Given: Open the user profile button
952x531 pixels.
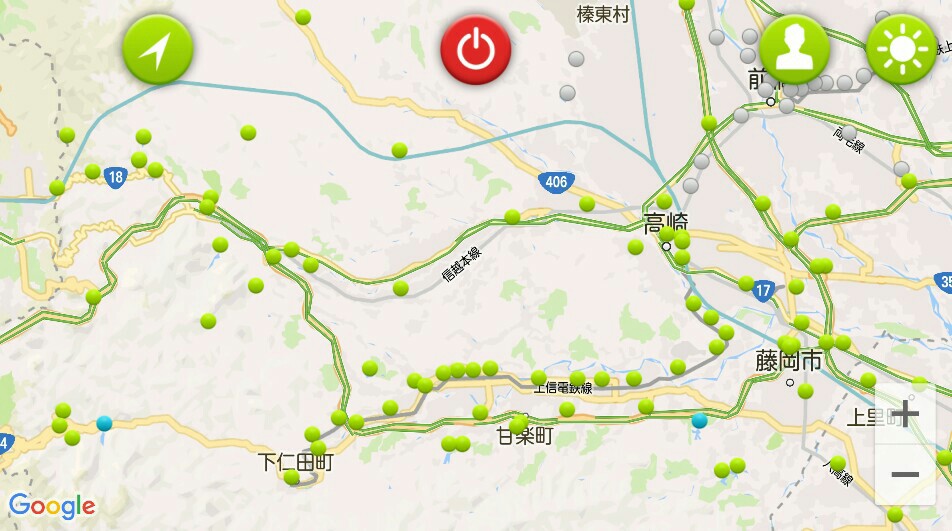Looking at the screenshot, I should click(794, 49).
